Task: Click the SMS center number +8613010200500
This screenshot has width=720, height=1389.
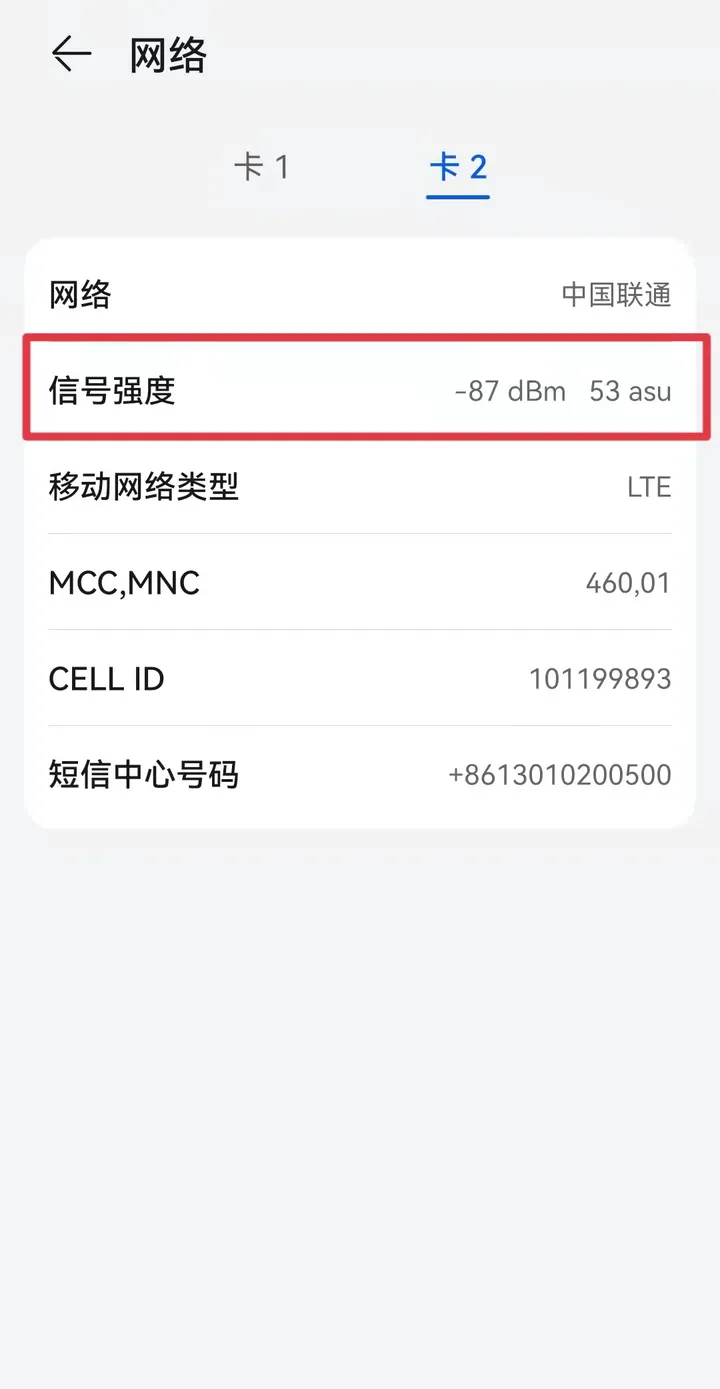Action: (x=560, y=775)
